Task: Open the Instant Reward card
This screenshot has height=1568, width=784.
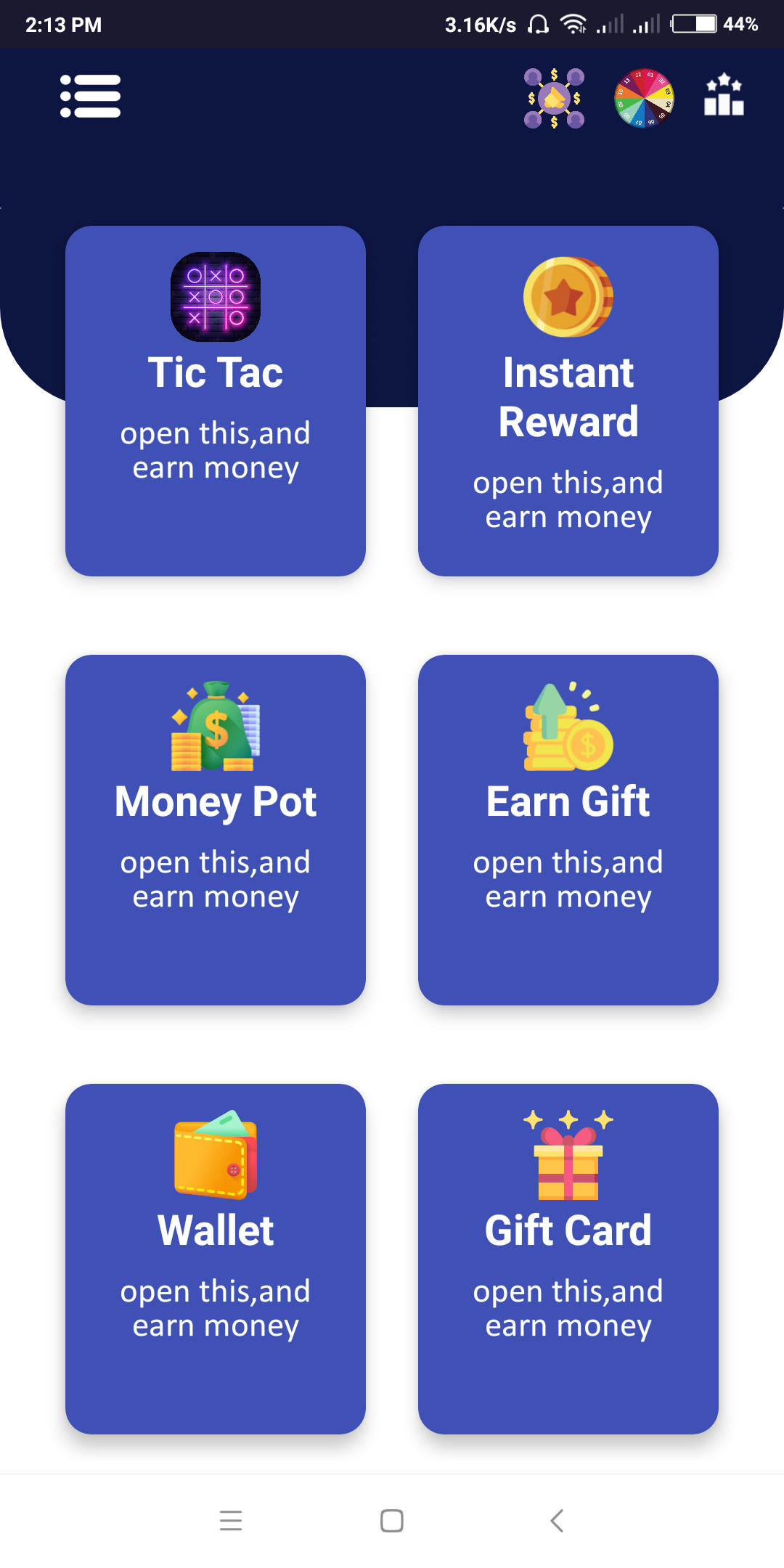Action: [x=568, y=401]
